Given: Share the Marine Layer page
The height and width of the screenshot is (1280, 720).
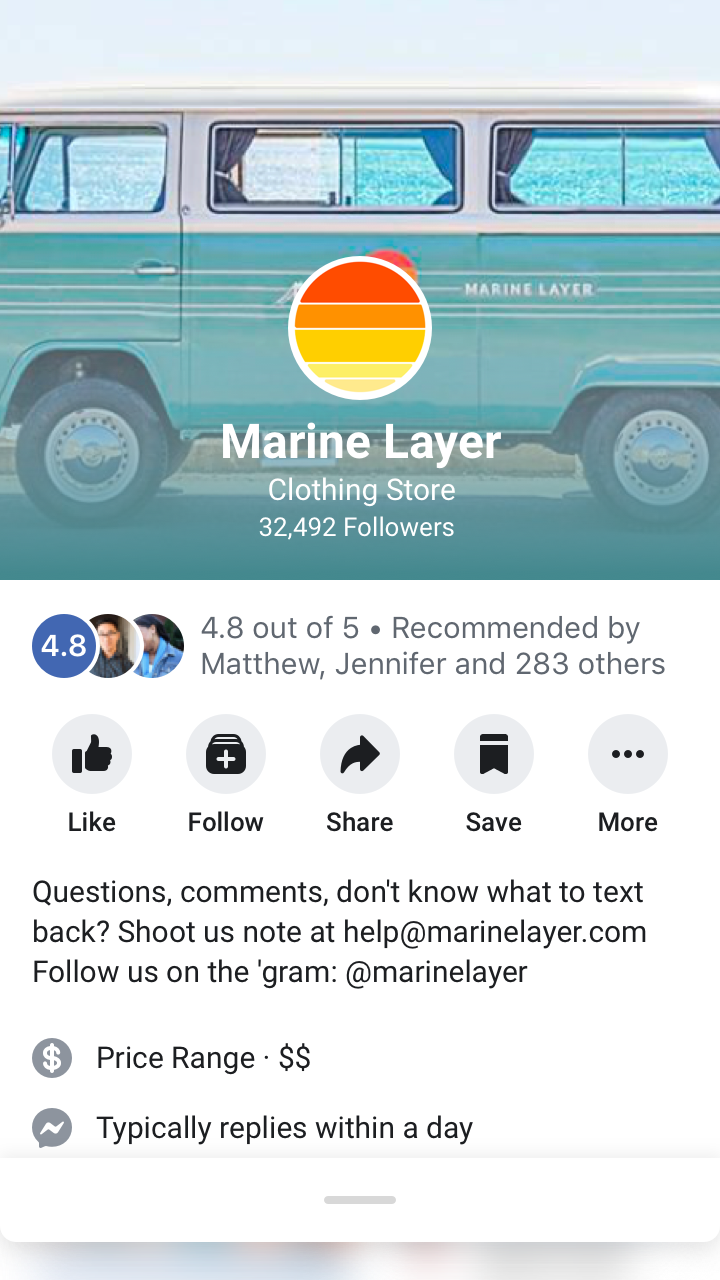Looking at the screenshot, I should [360, 755].
